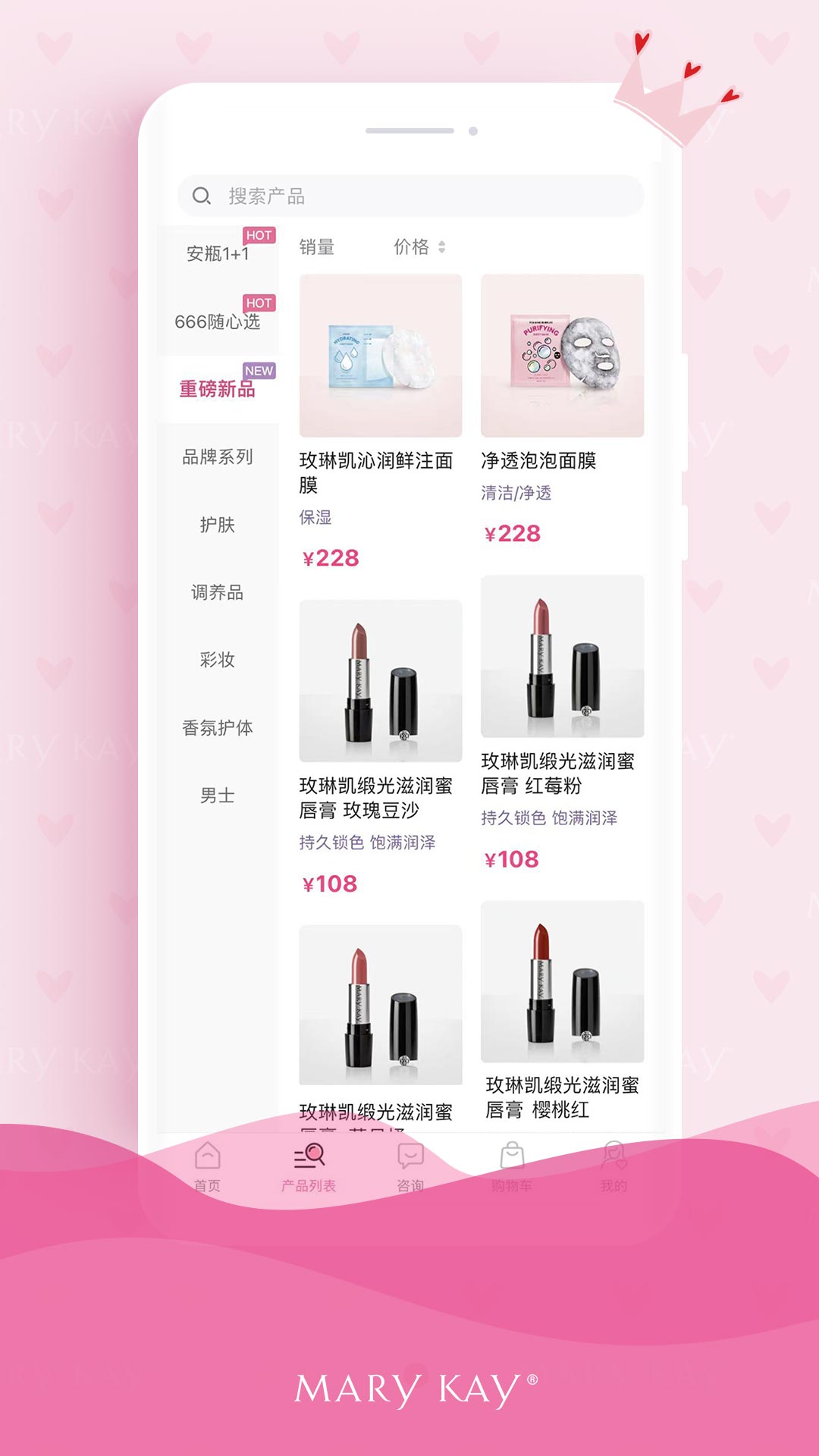Tap the HOT badge on 安瓶1+1
This screenshot has height=1456, width=819.
tap(257, 234)
